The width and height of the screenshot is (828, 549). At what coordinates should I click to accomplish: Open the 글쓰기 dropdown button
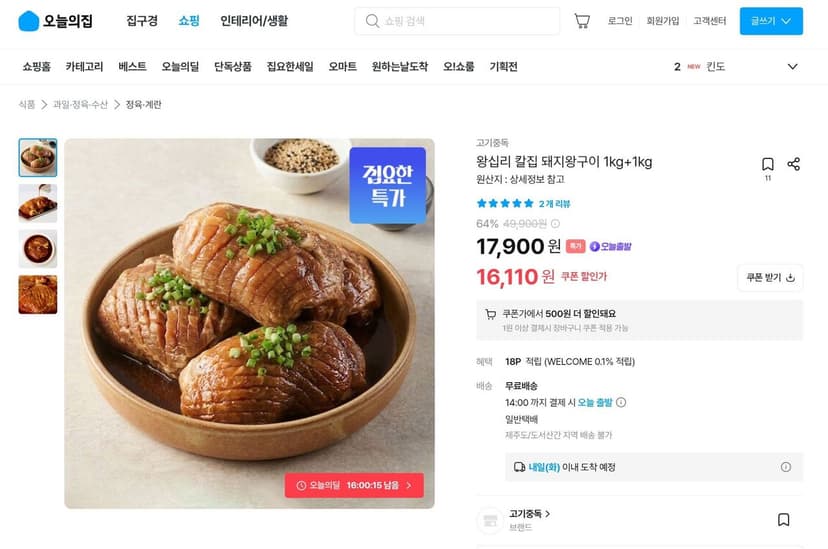tap(771, 21)
